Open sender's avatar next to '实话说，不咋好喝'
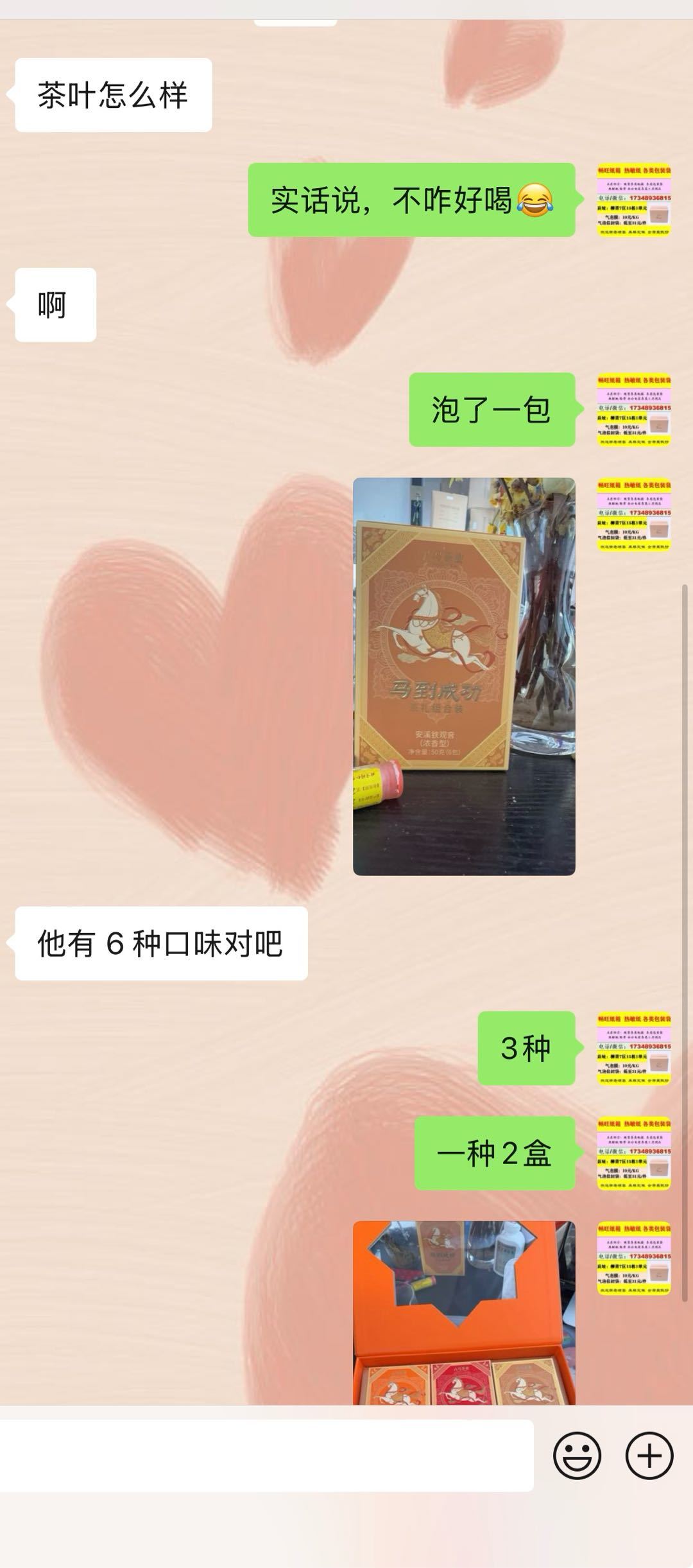The width and height of the screenshot is (693, 1568). [634, 200]
